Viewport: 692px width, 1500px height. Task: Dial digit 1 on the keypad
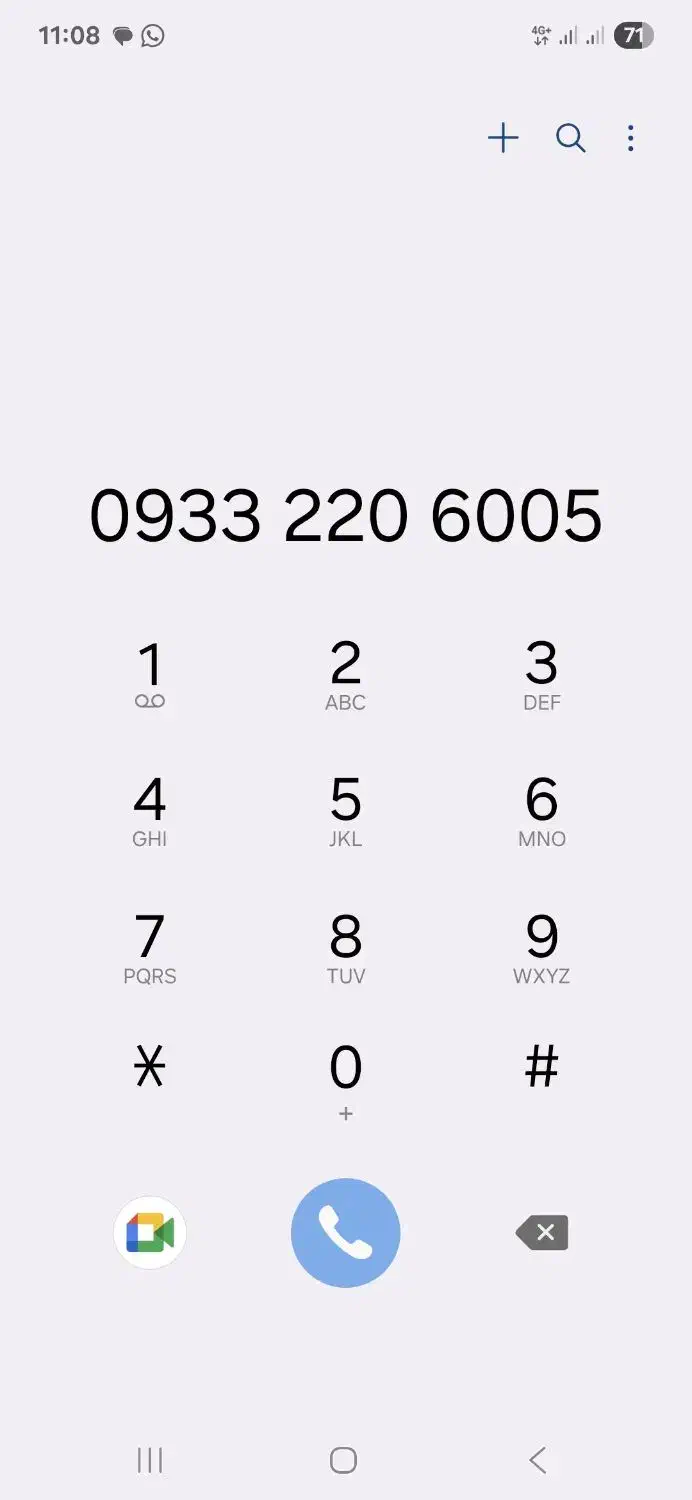coord(150,677)
